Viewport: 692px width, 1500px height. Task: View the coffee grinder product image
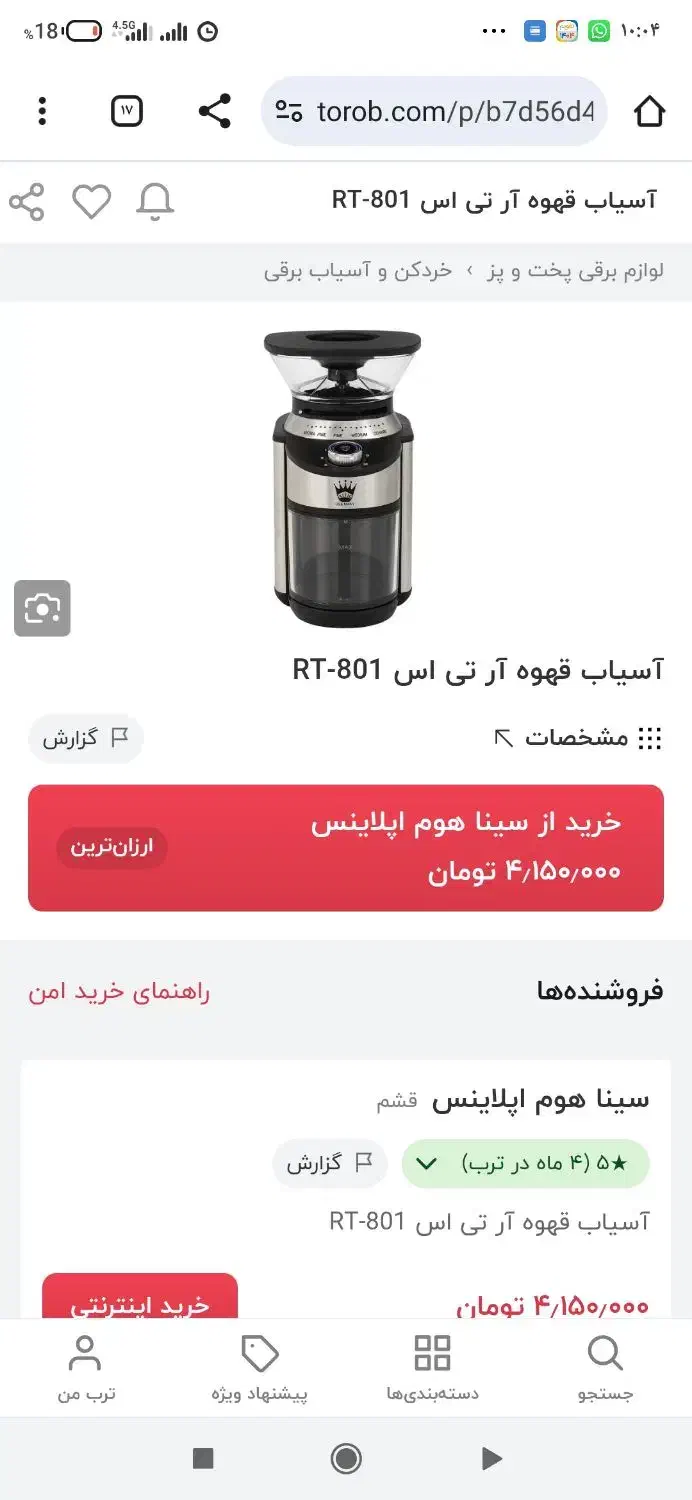pos(342,478)
